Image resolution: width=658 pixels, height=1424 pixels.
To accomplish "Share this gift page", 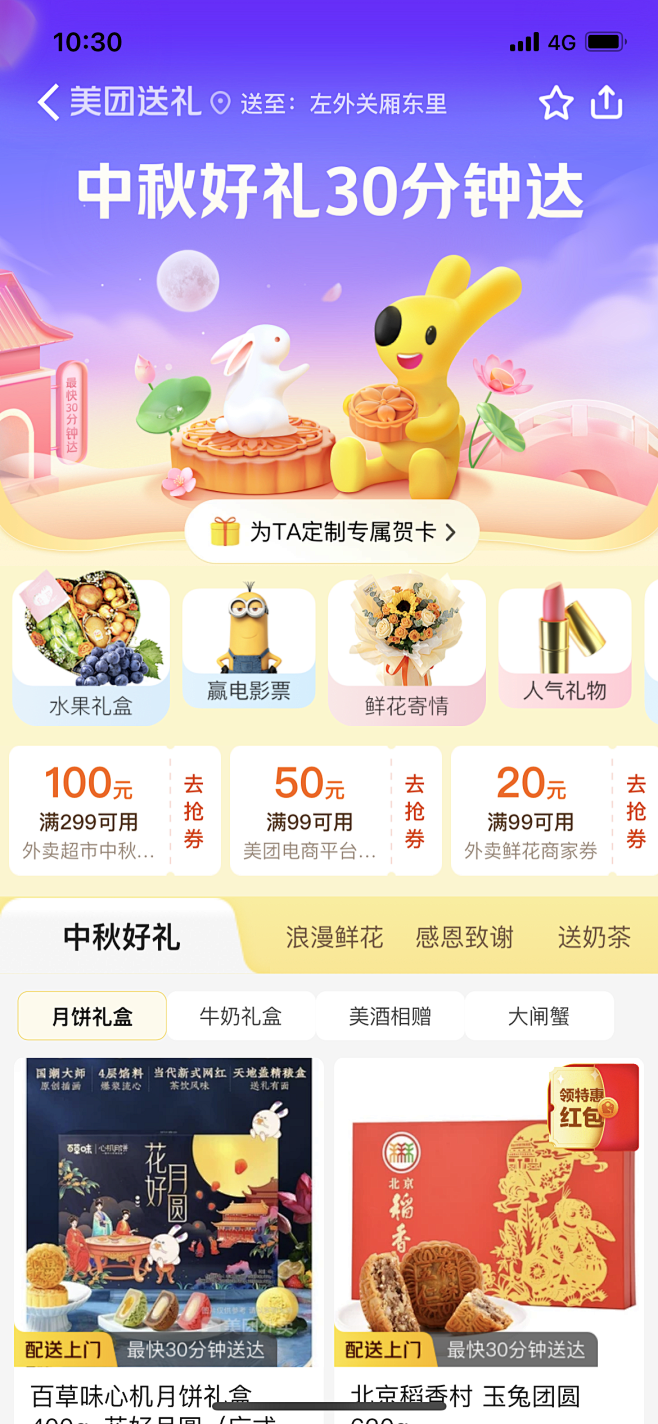I will (x=607, y=103).
